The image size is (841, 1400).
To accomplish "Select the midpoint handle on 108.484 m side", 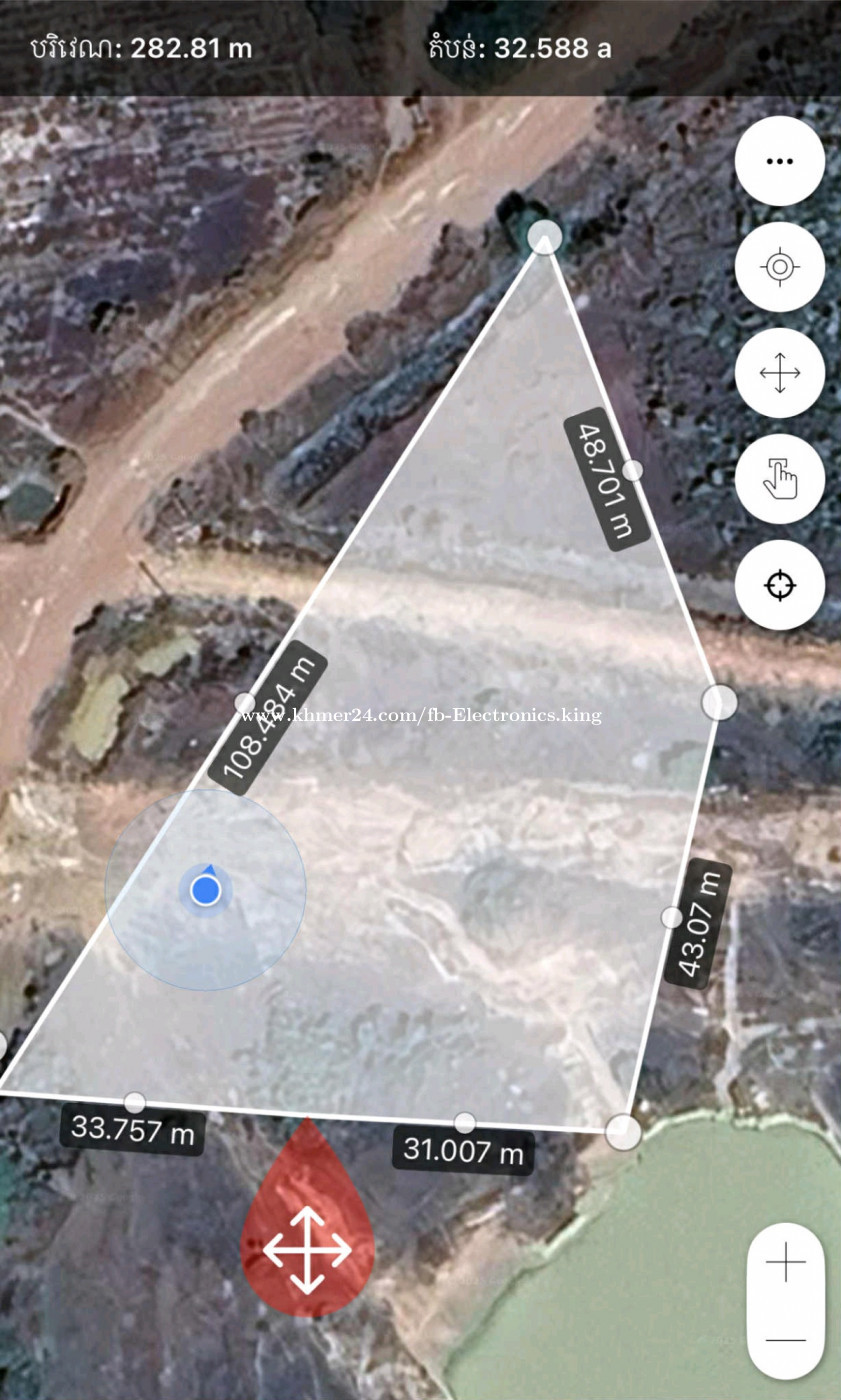I will (x=245, y=703).
